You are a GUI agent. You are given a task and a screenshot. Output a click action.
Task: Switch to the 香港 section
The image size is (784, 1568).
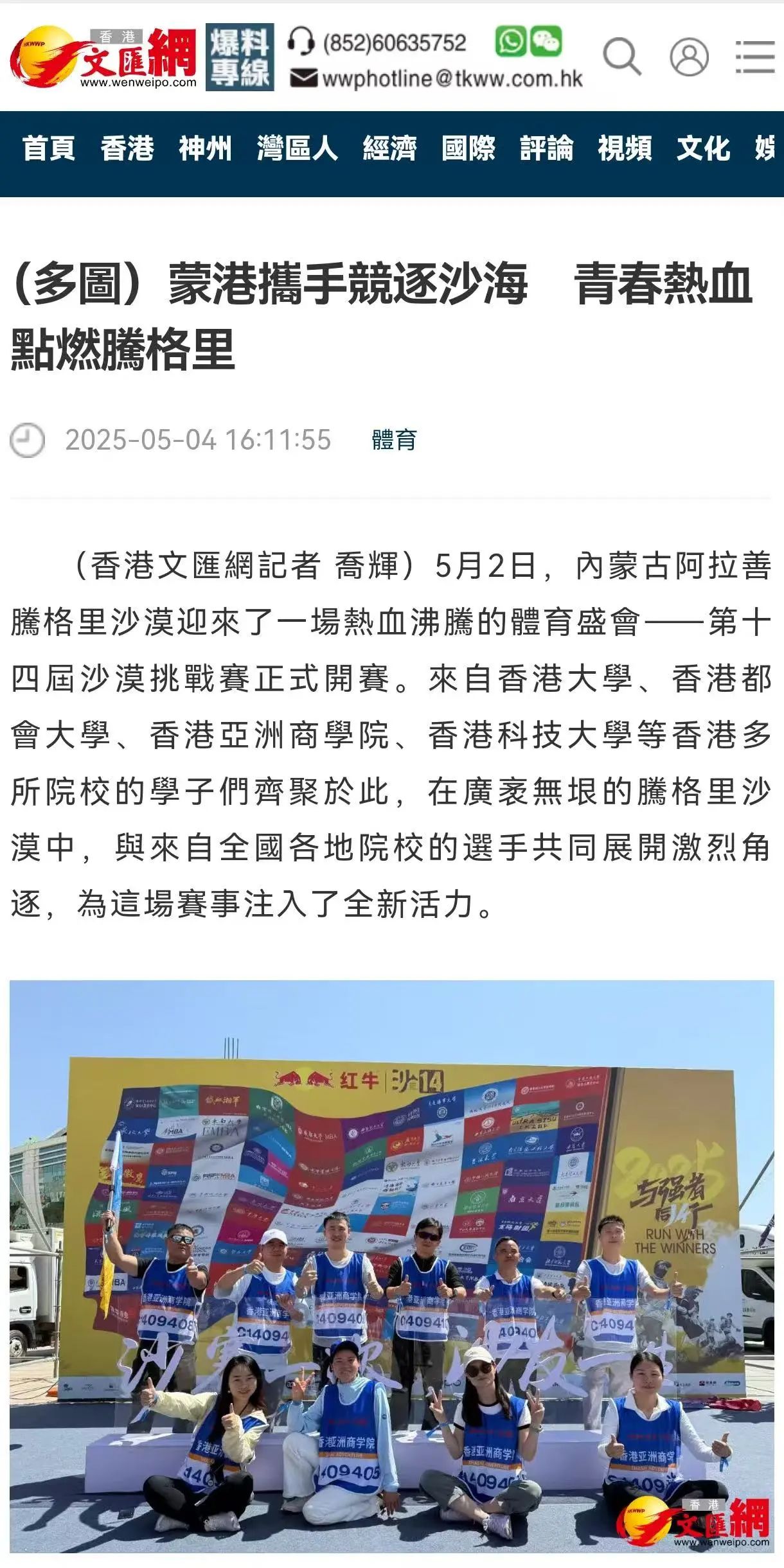tap(127, 149)
